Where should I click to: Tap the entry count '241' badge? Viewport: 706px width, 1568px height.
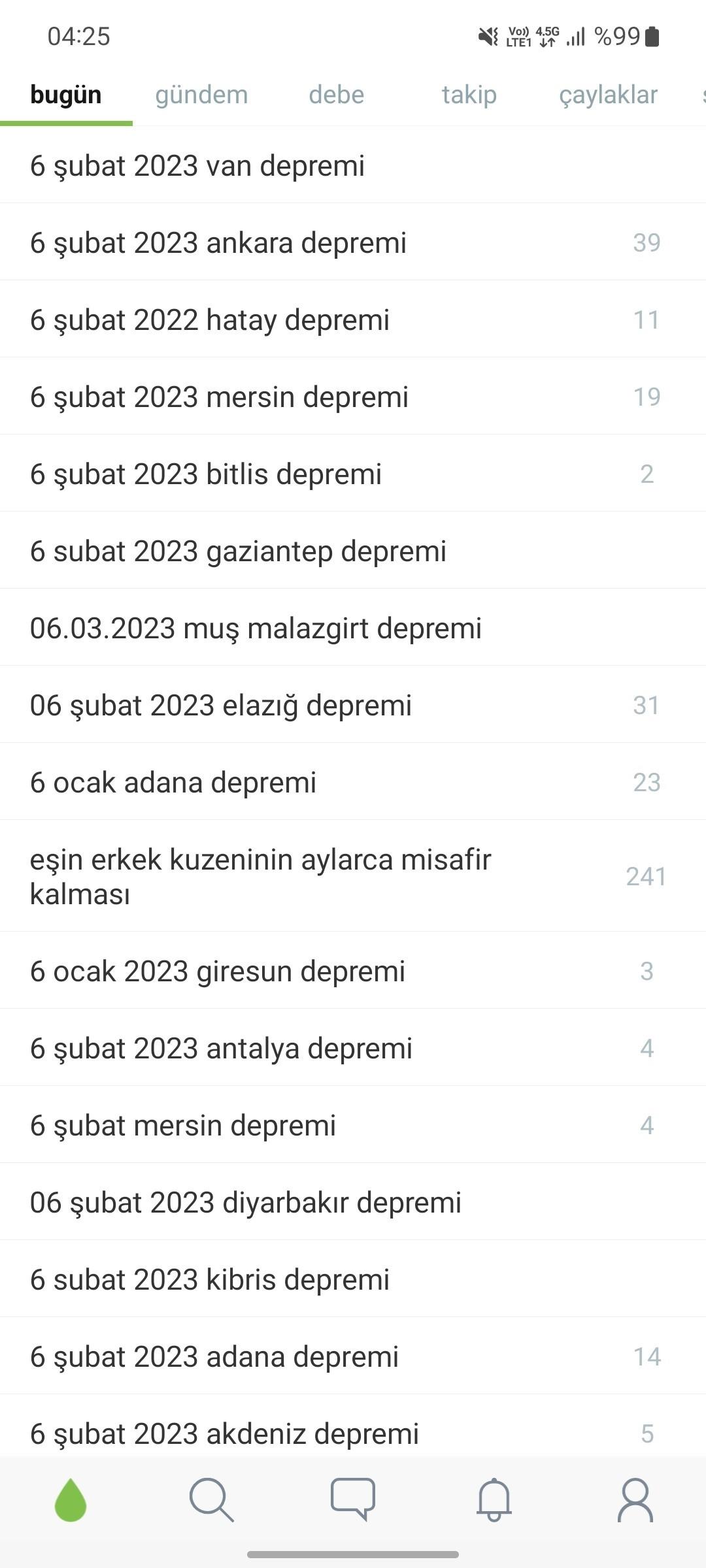point(647,877)
